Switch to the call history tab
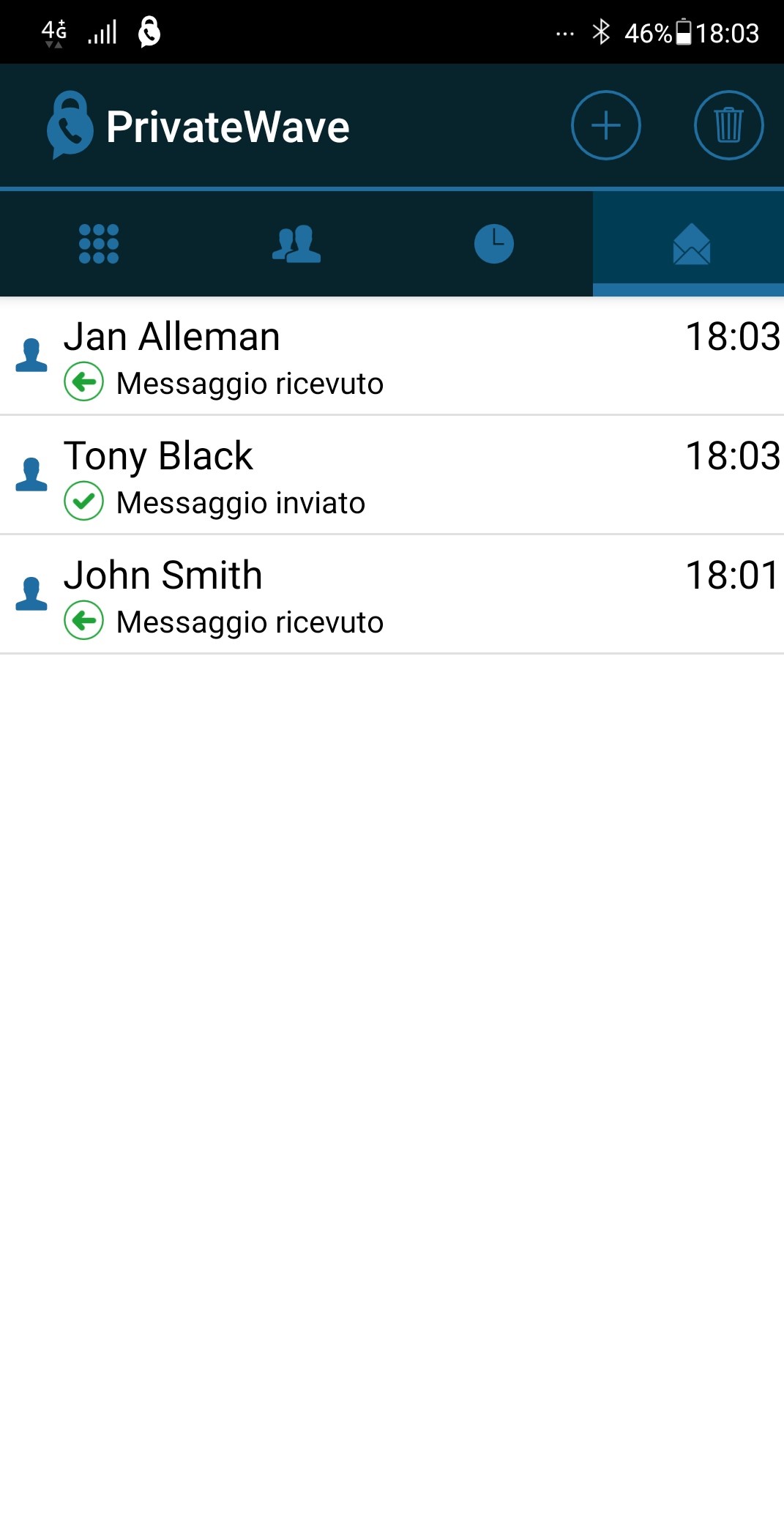Image resolution: width=784 pixels, height=1531 pixels. click(x=494, y=244)
